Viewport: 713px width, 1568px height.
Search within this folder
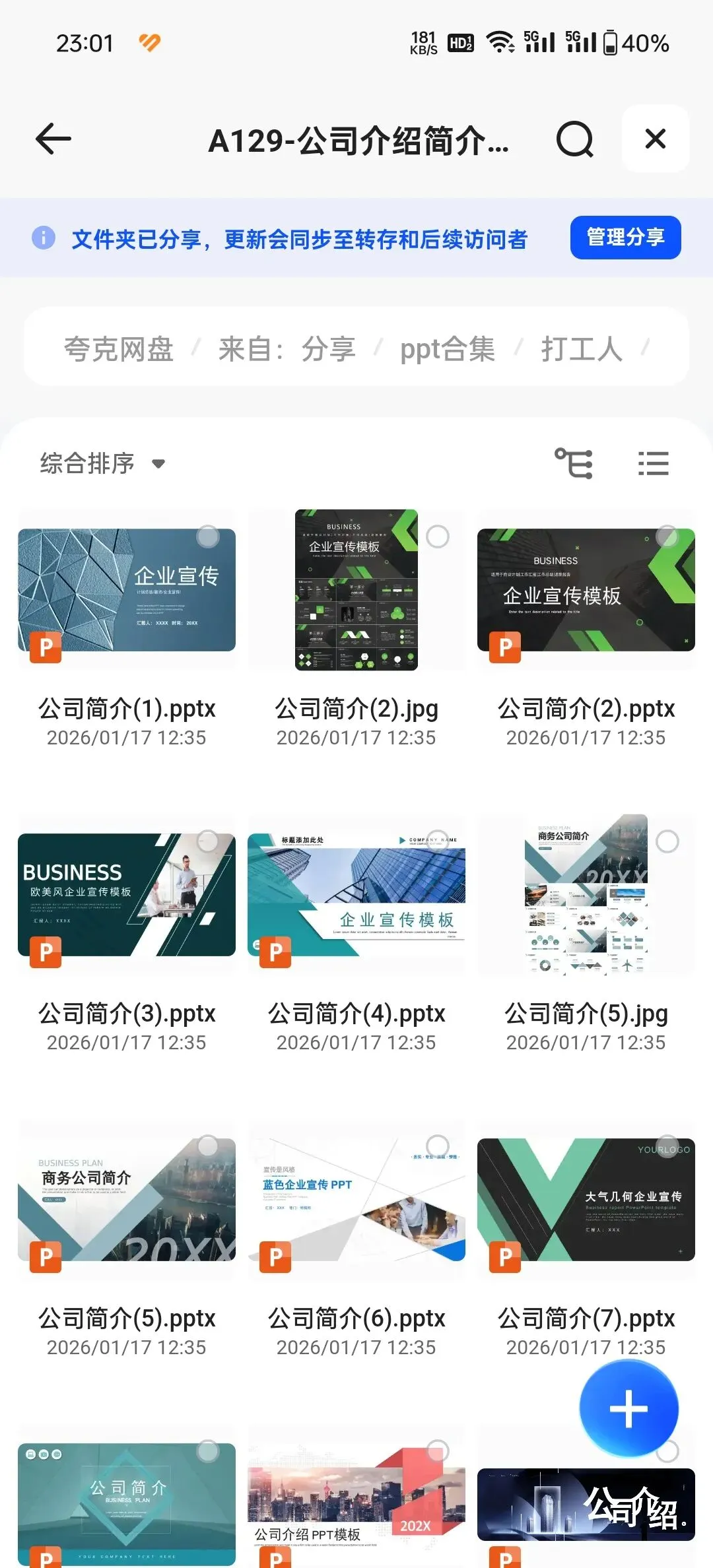[x=574, y=139]
